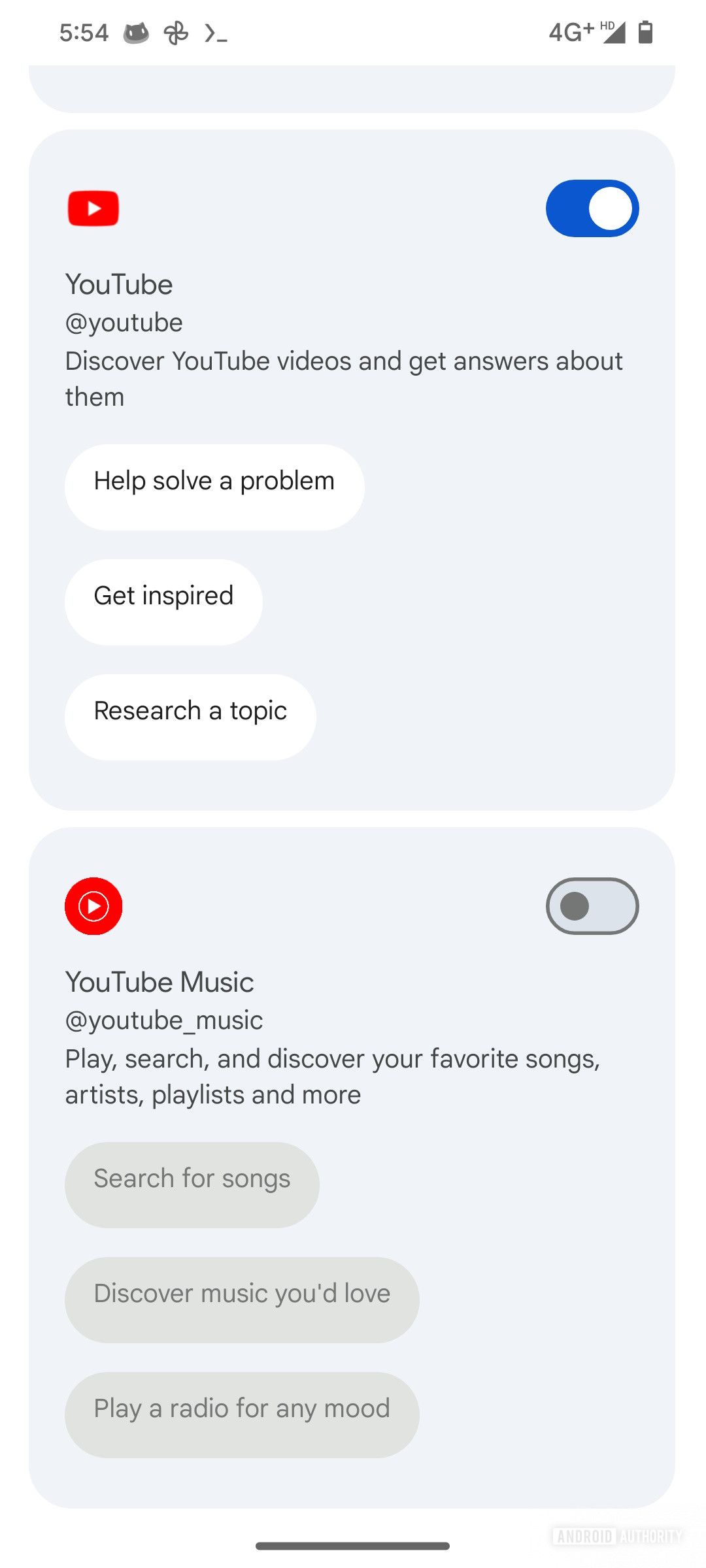Click the @youtube handle link
The image size is (706, 1568).
coord(124,321)
